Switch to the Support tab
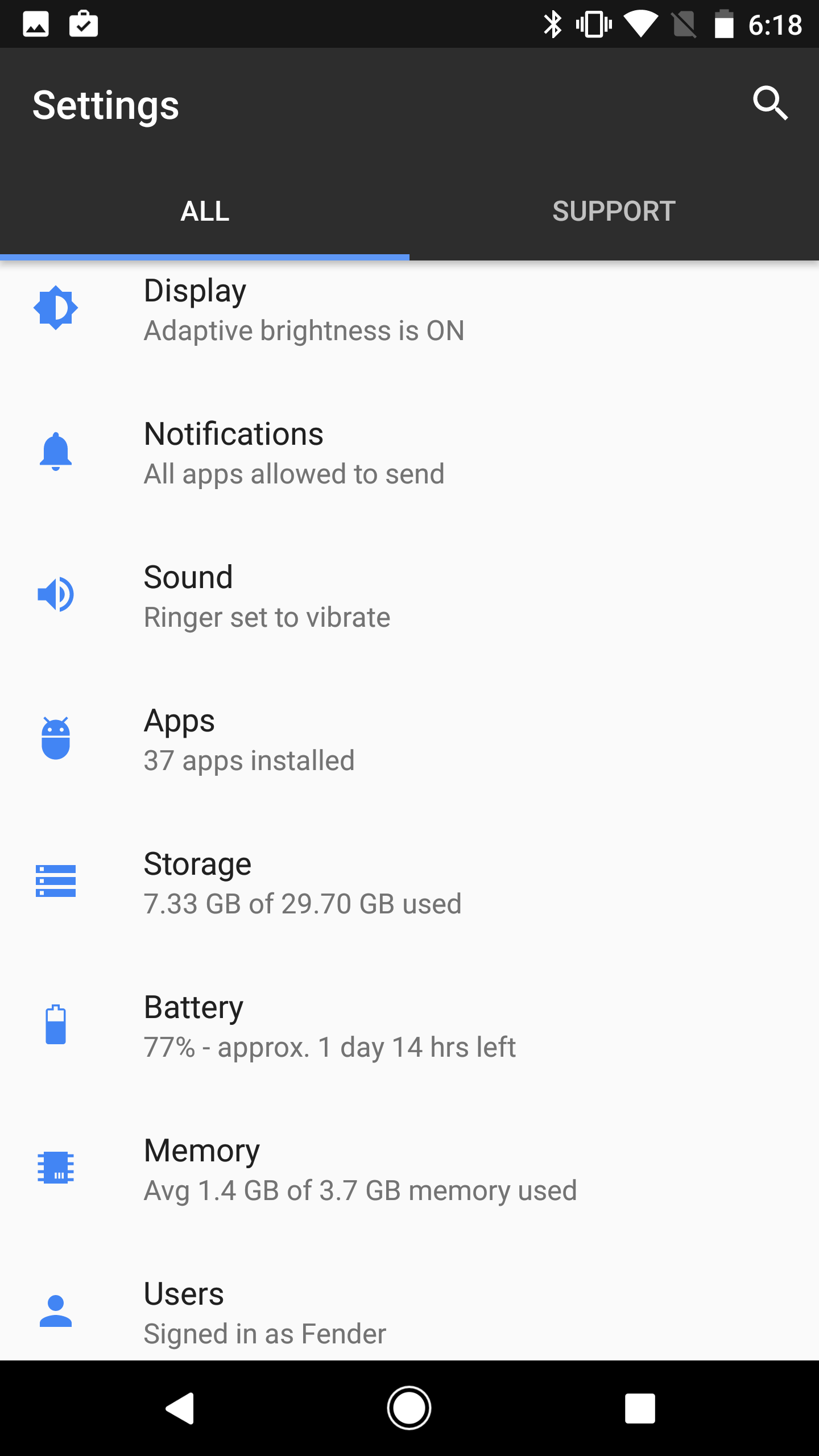Image resolution: width=819 pixels, height=1456 pixels. (x=614, y=211)
